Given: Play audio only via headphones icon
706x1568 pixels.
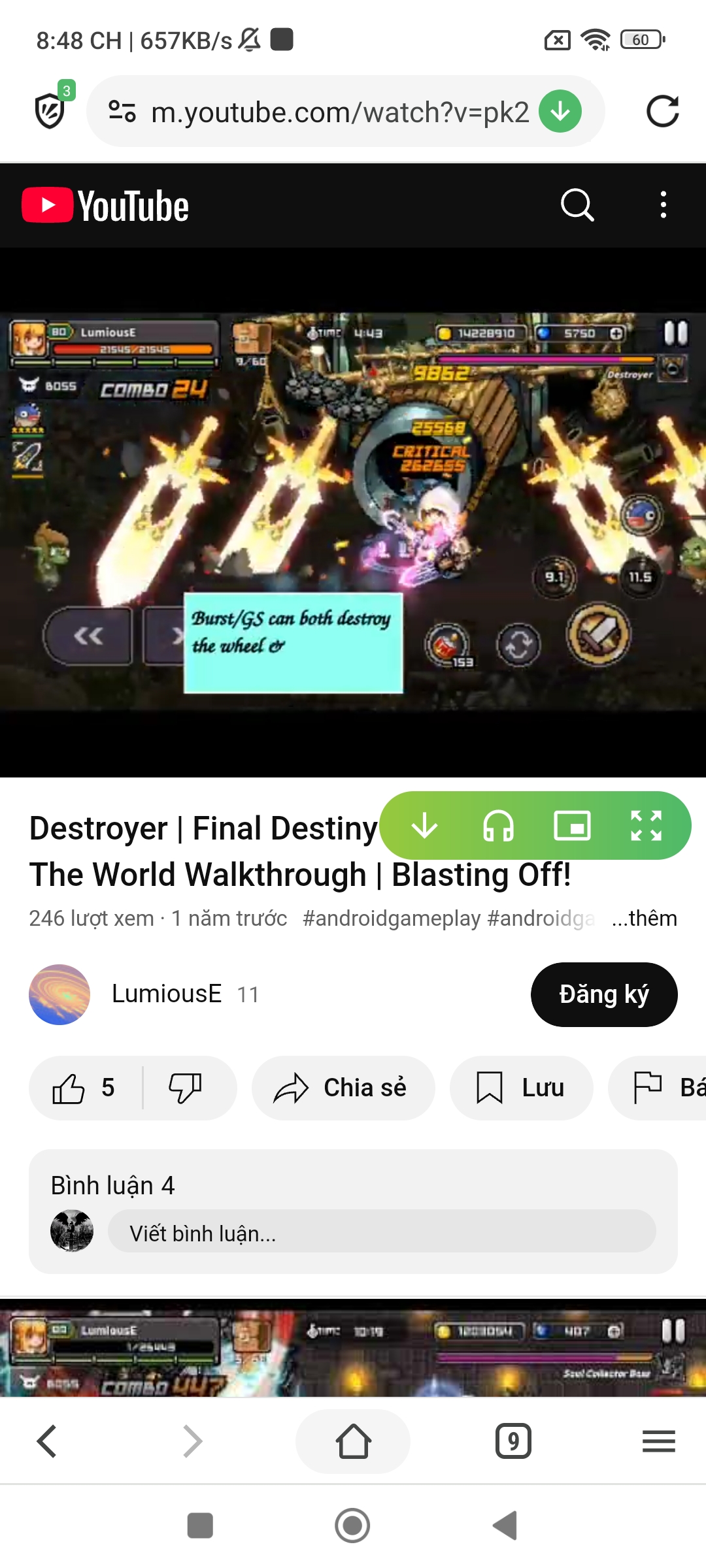Looking at the screenshot, I should coord(498,825).
